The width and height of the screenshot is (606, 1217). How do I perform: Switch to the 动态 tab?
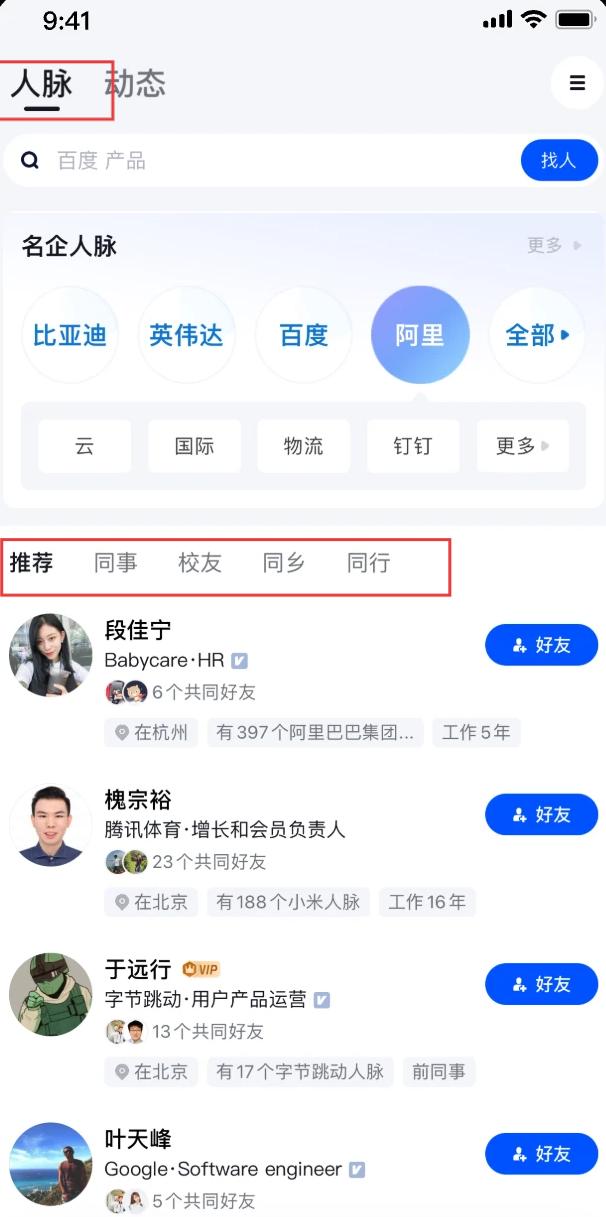coord(135,83)
